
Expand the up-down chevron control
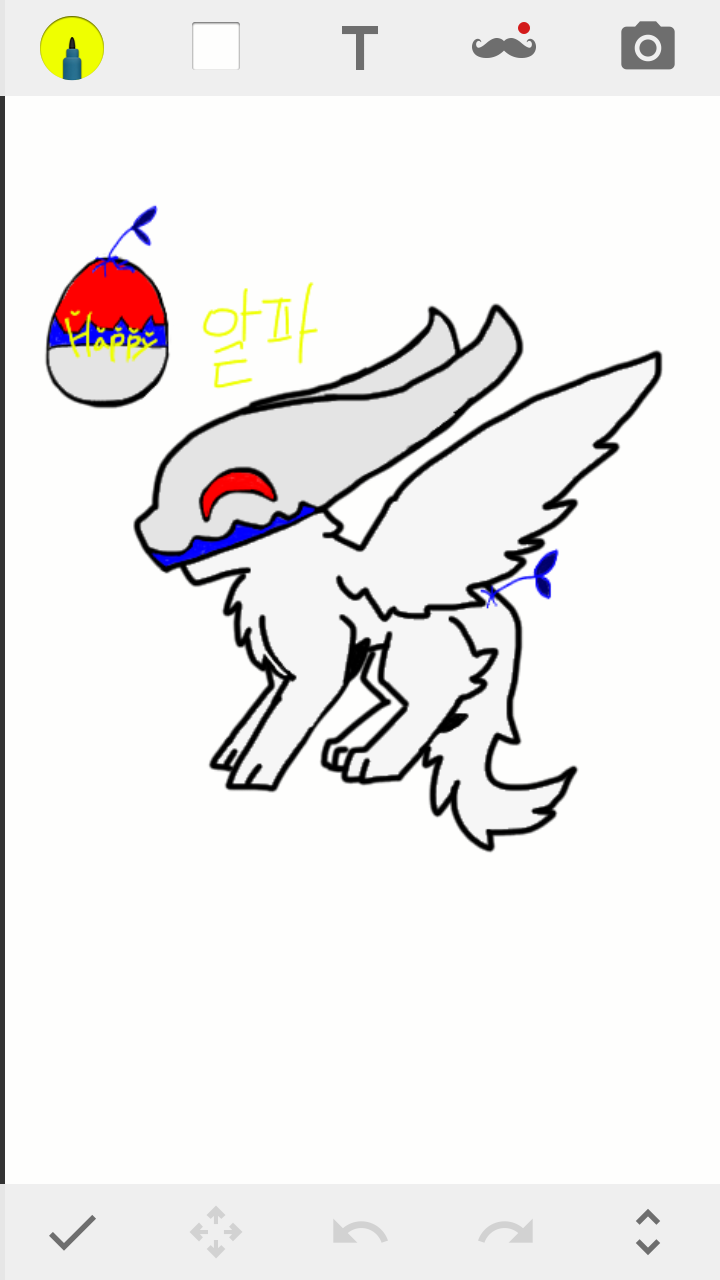pos(648,1232)
